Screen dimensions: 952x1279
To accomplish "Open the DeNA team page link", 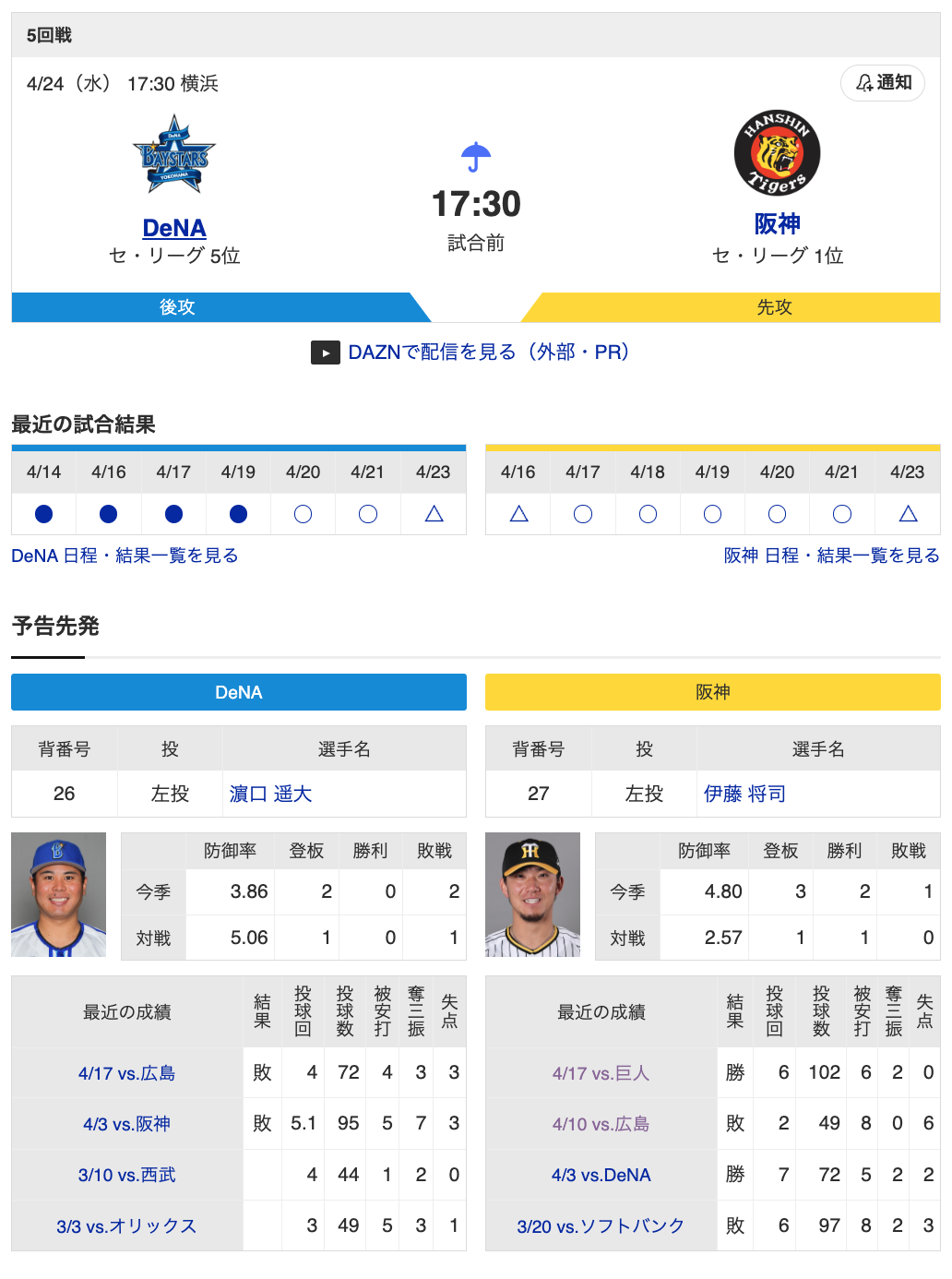I will [x=174, y=228].
